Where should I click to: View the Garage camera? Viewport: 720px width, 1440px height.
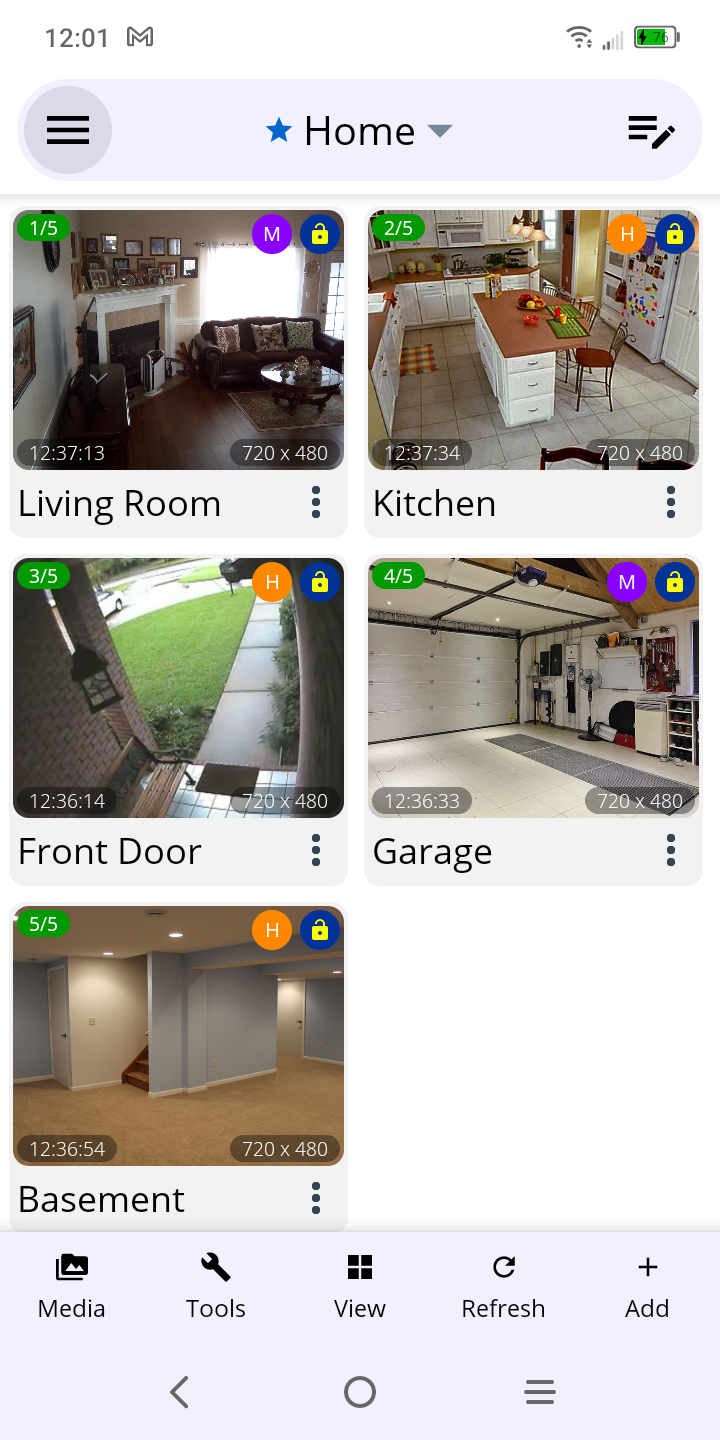point(533,688)
